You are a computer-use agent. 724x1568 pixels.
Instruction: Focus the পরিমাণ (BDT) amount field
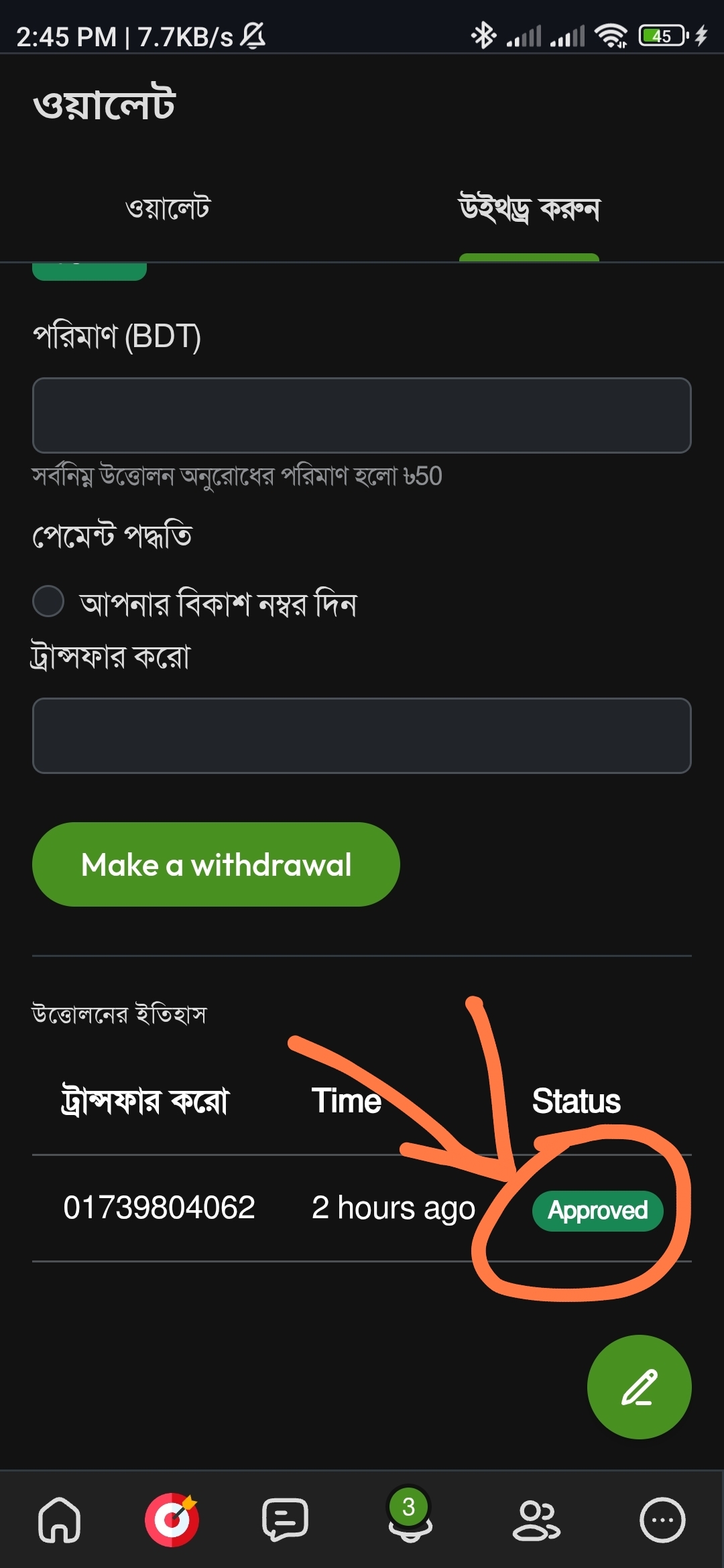tap(362, 415)
